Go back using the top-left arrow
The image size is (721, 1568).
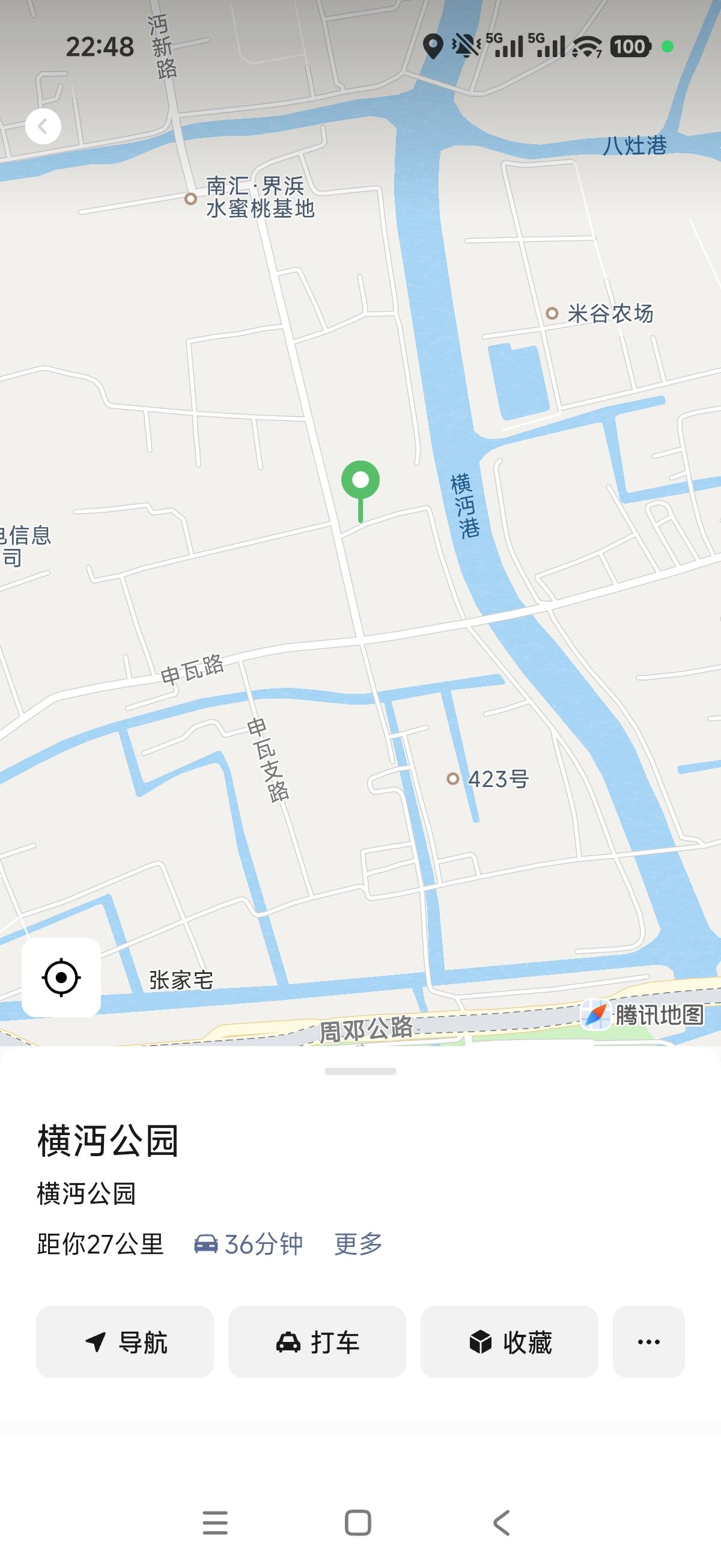pyautogui.click(x=43, y=127)
